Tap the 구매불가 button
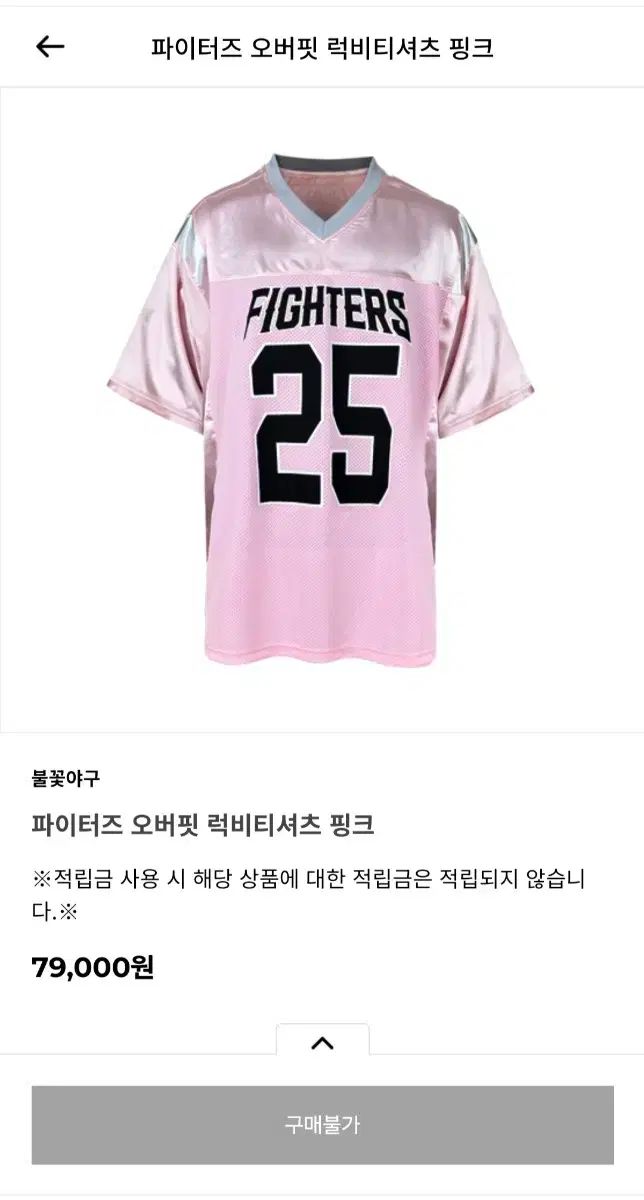Screen dimensions: 644x1200 pyautogui.click(x=322, y=1125)
